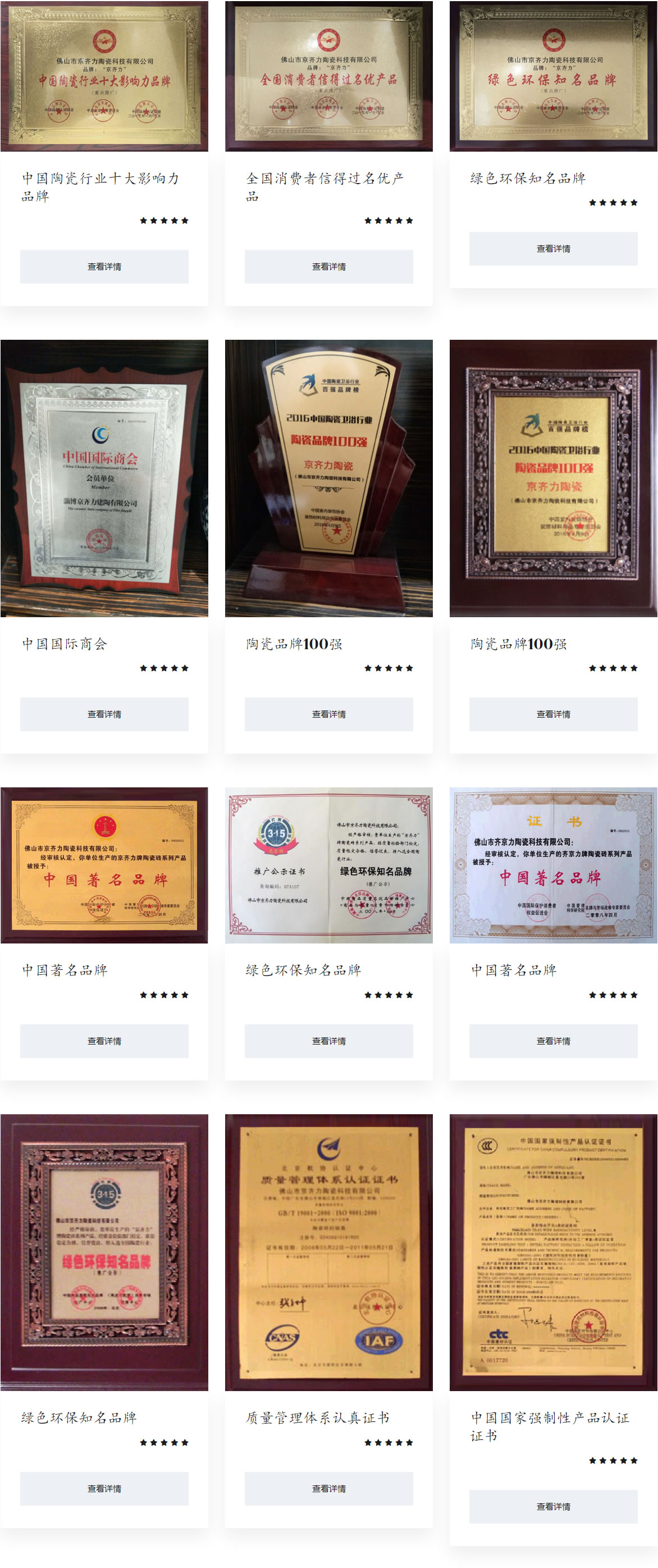Tap 查看详情 under 中国国际商会
The image size is (658, 1568).
[x=104, y=714]
